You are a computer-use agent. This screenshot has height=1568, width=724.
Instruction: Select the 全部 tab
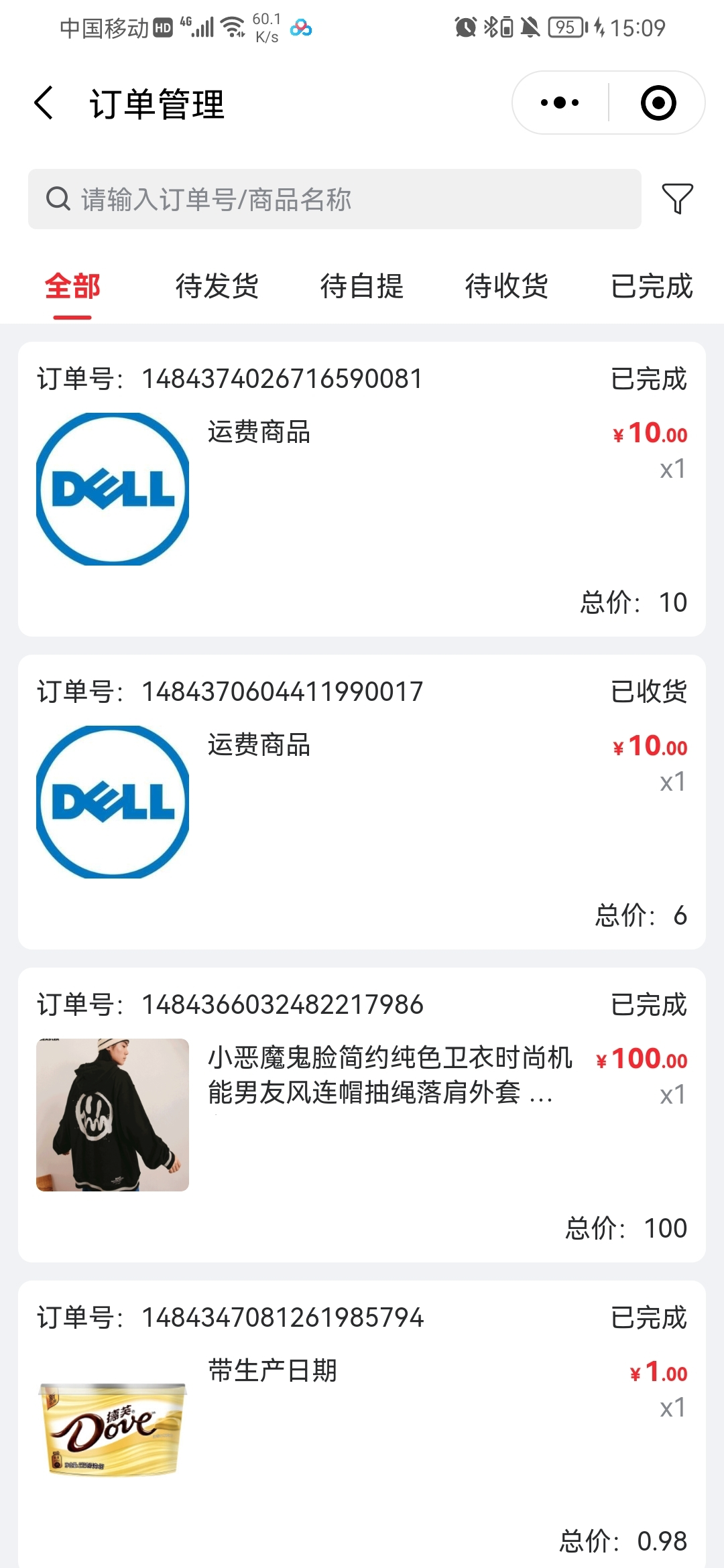point(72,287)
